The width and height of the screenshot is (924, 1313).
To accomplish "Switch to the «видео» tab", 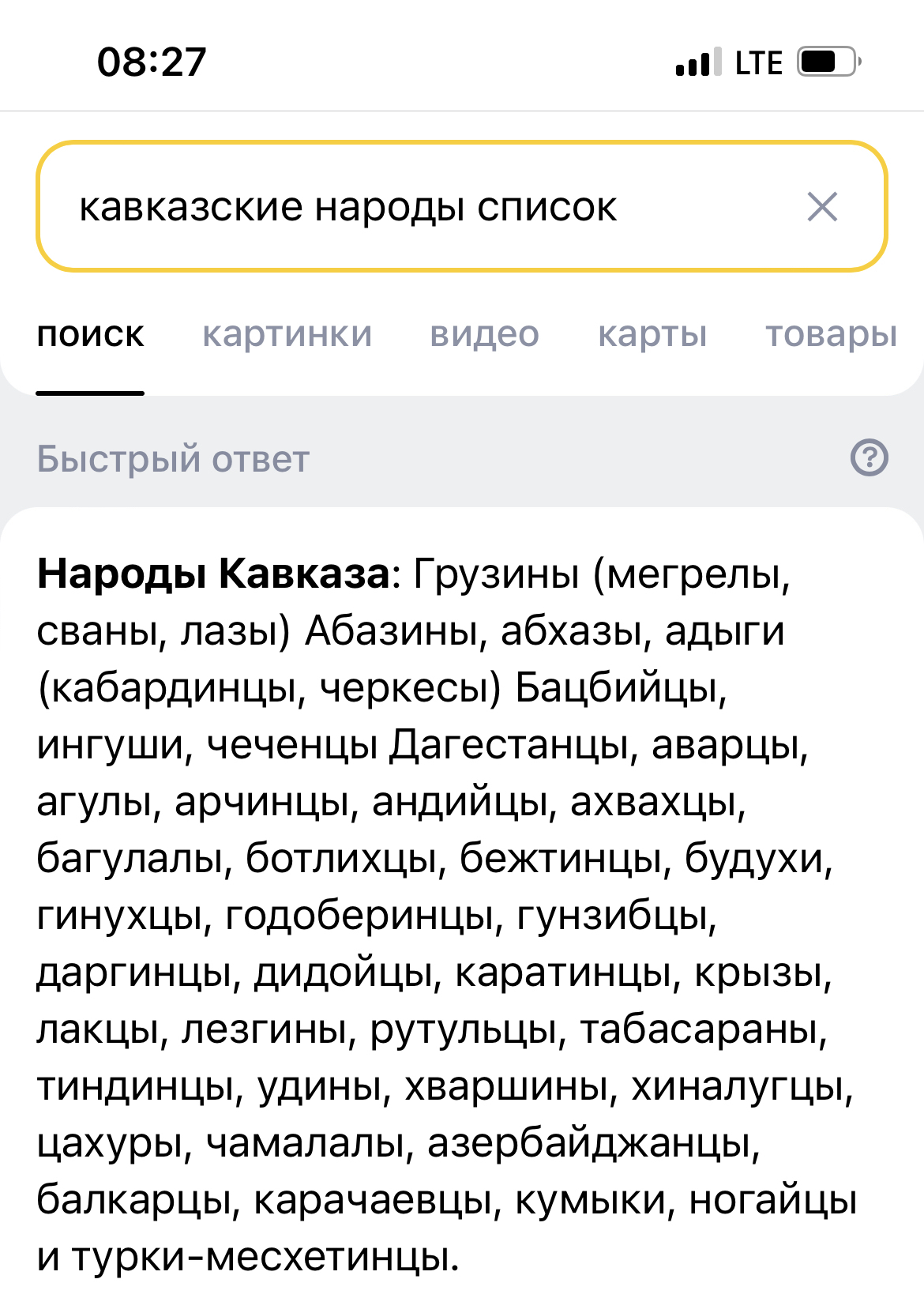I will [484, 334].
